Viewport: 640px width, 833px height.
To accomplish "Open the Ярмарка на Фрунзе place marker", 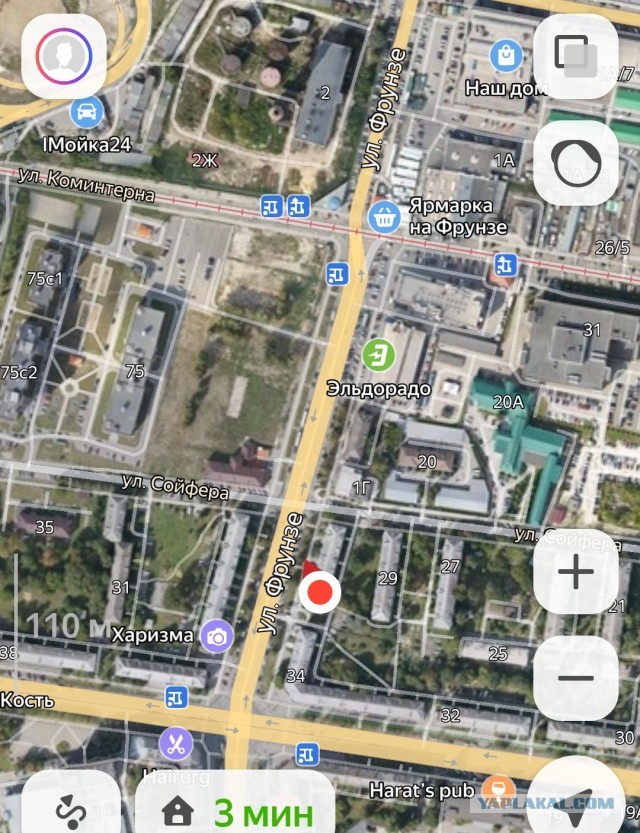I will (x=383, y=214).
